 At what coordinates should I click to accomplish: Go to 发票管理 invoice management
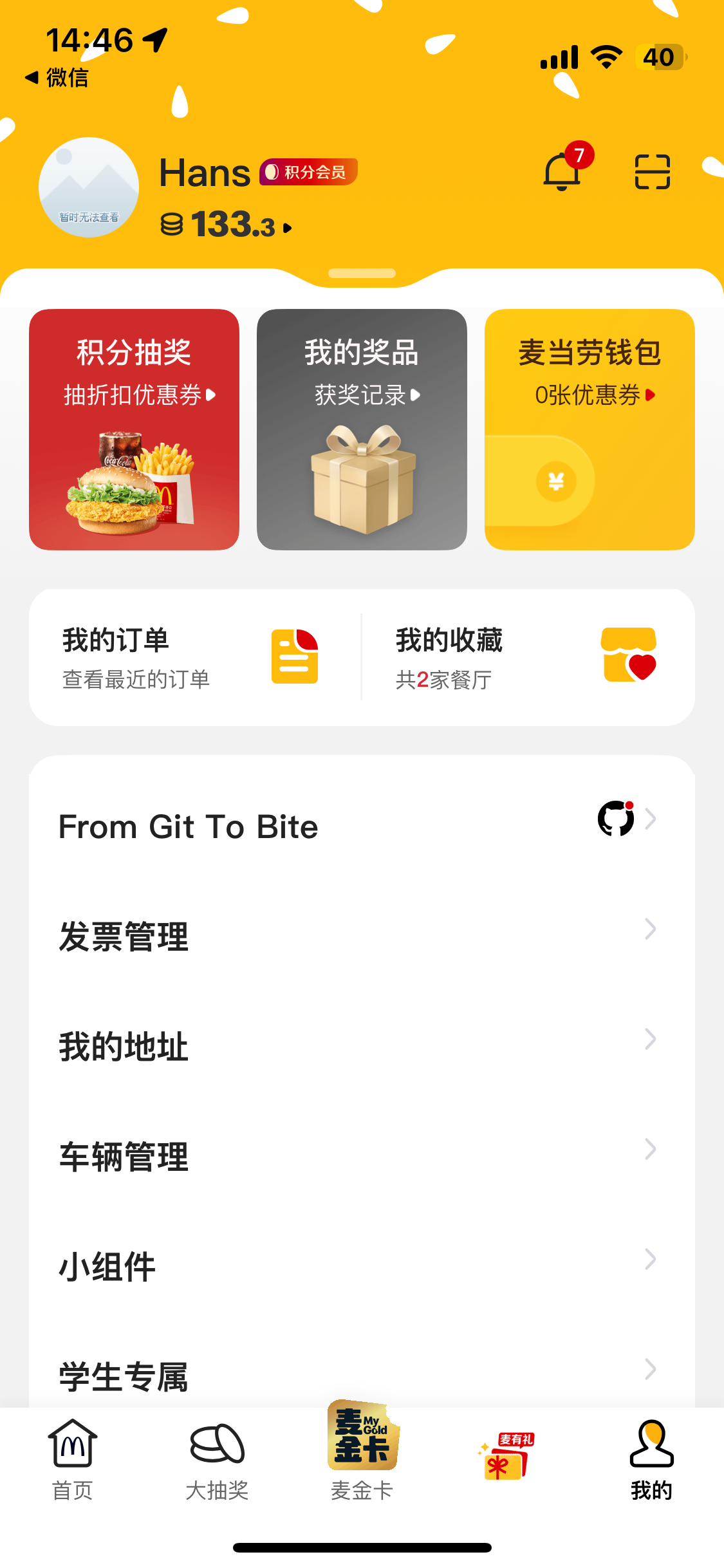(362, 935)
